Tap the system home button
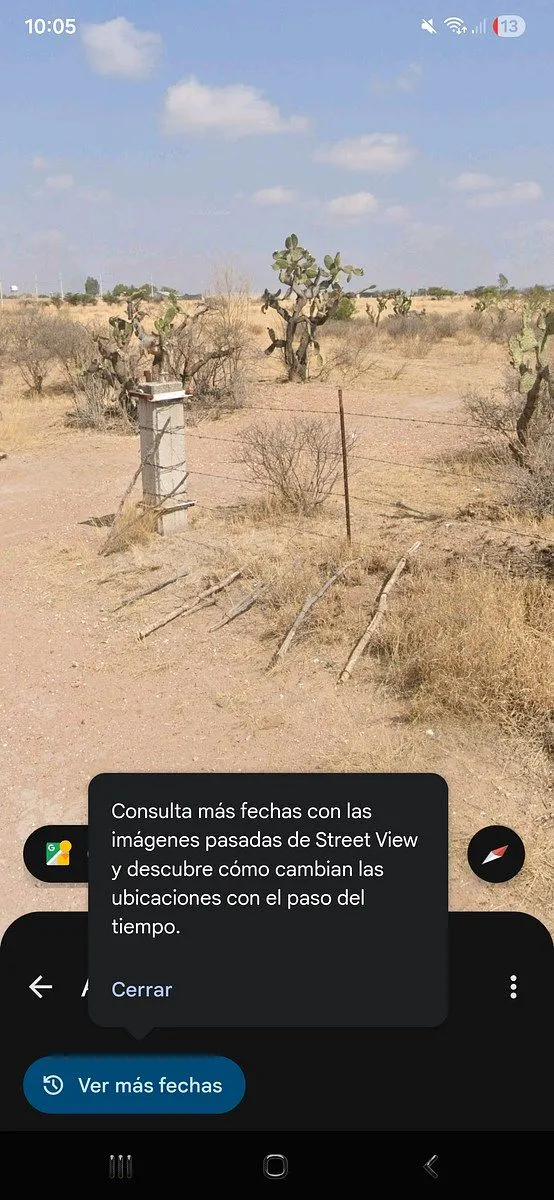This screenshot has width=554, height=1200. (276, 1166)
